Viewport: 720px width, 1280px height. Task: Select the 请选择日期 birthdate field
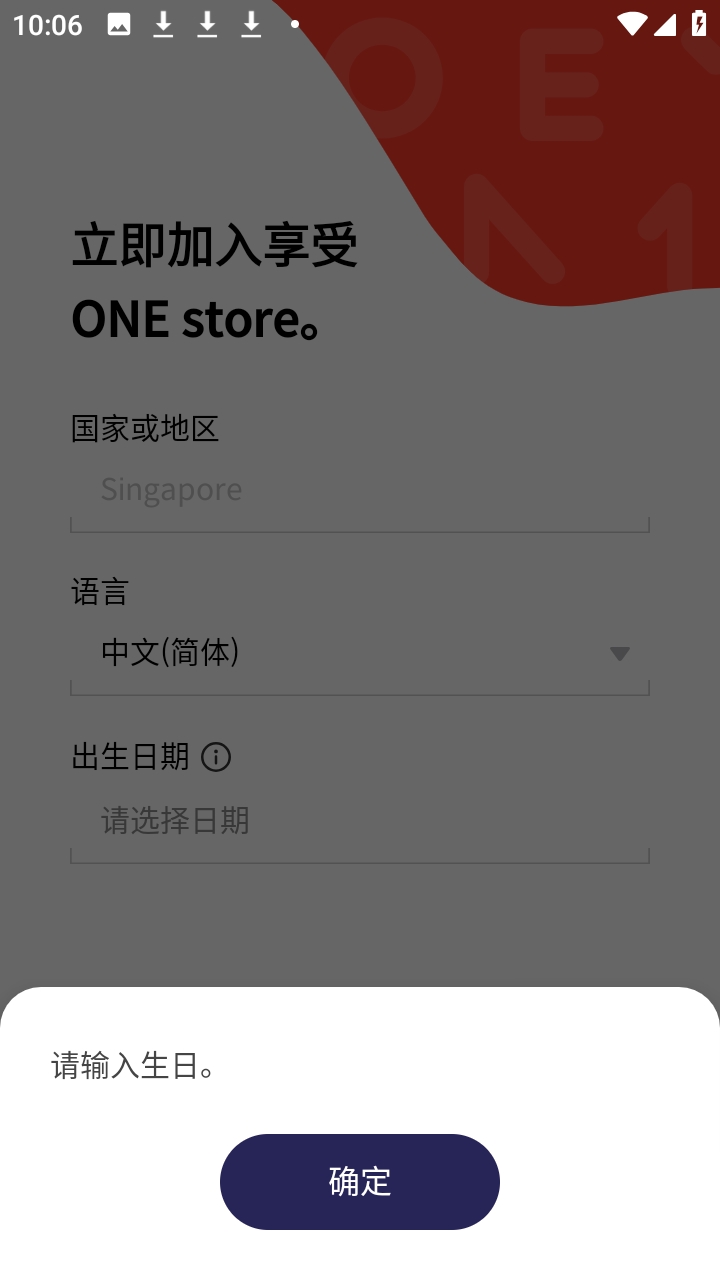[360, 822]
